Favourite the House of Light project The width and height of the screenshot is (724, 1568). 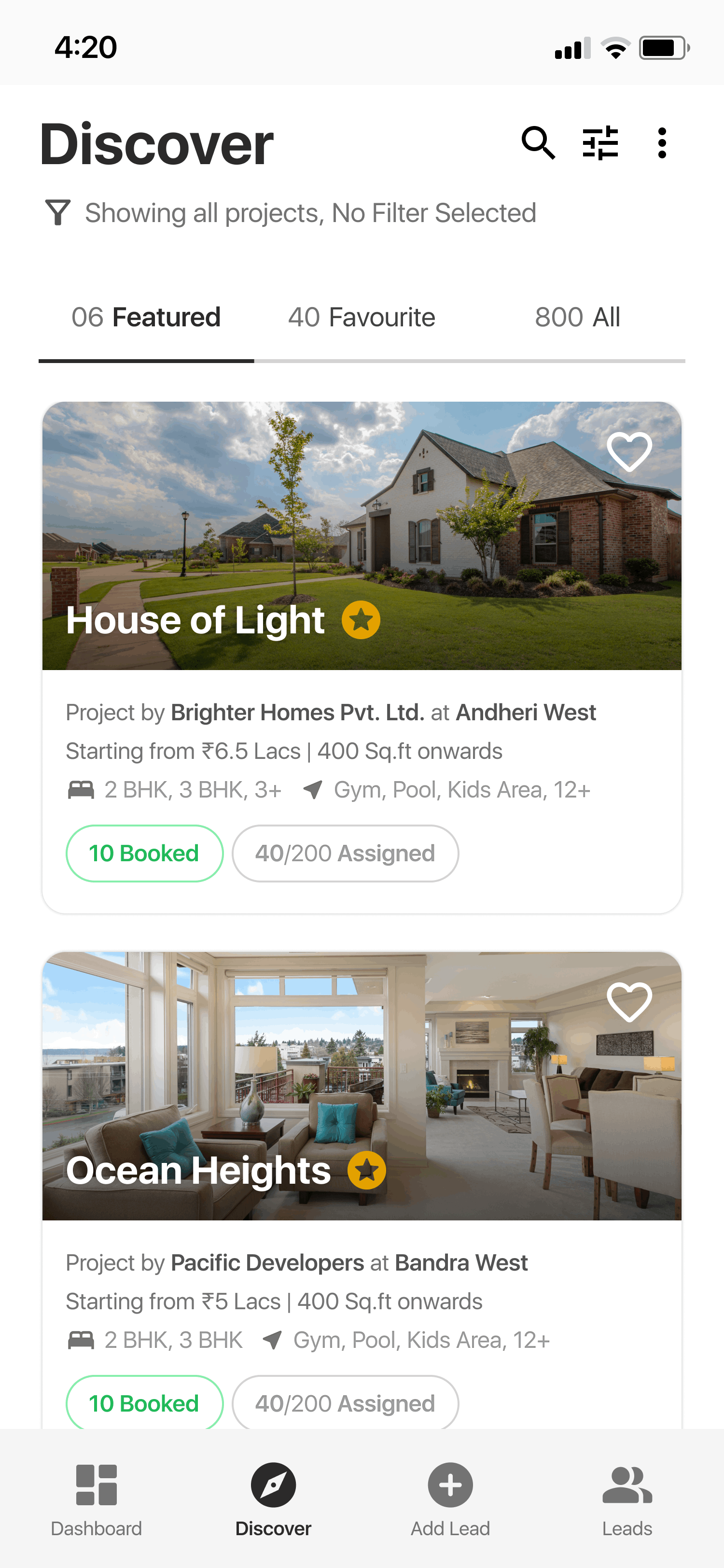(x=629, y=452)
